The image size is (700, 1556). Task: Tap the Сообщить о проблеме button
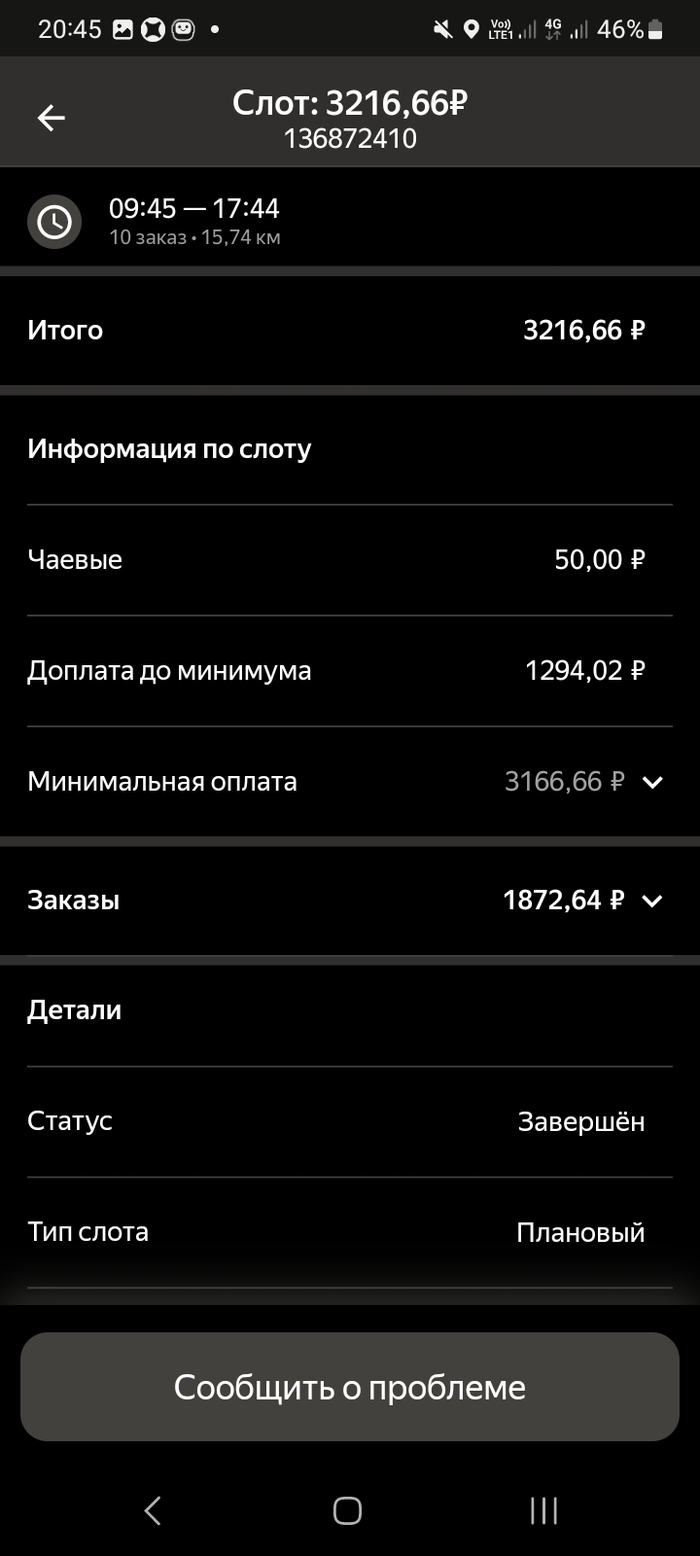click(350, 1387)
